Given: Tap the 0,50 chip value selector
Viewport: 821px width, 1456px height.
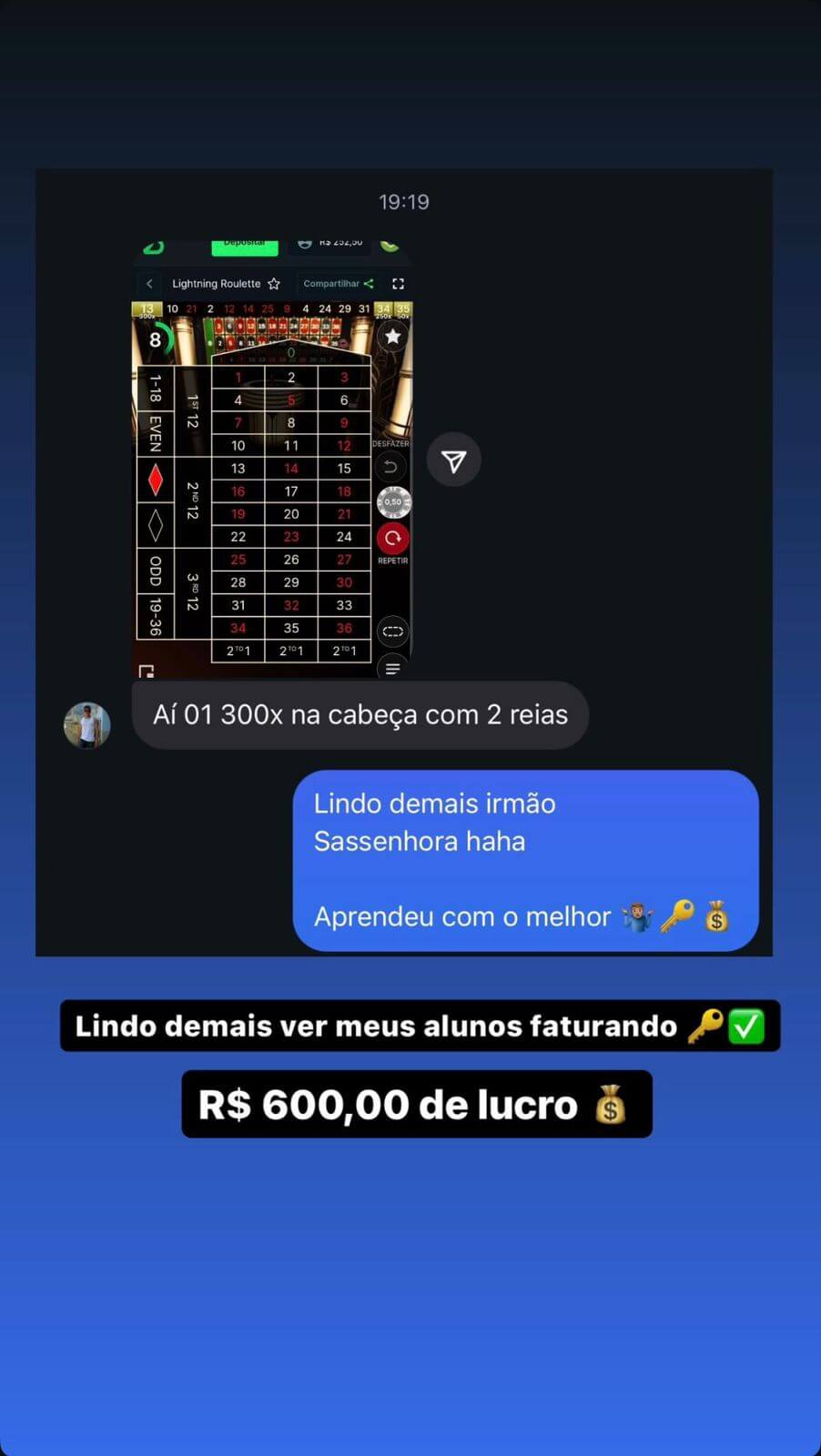Looking at the screenshot, I should pos(393,502).
